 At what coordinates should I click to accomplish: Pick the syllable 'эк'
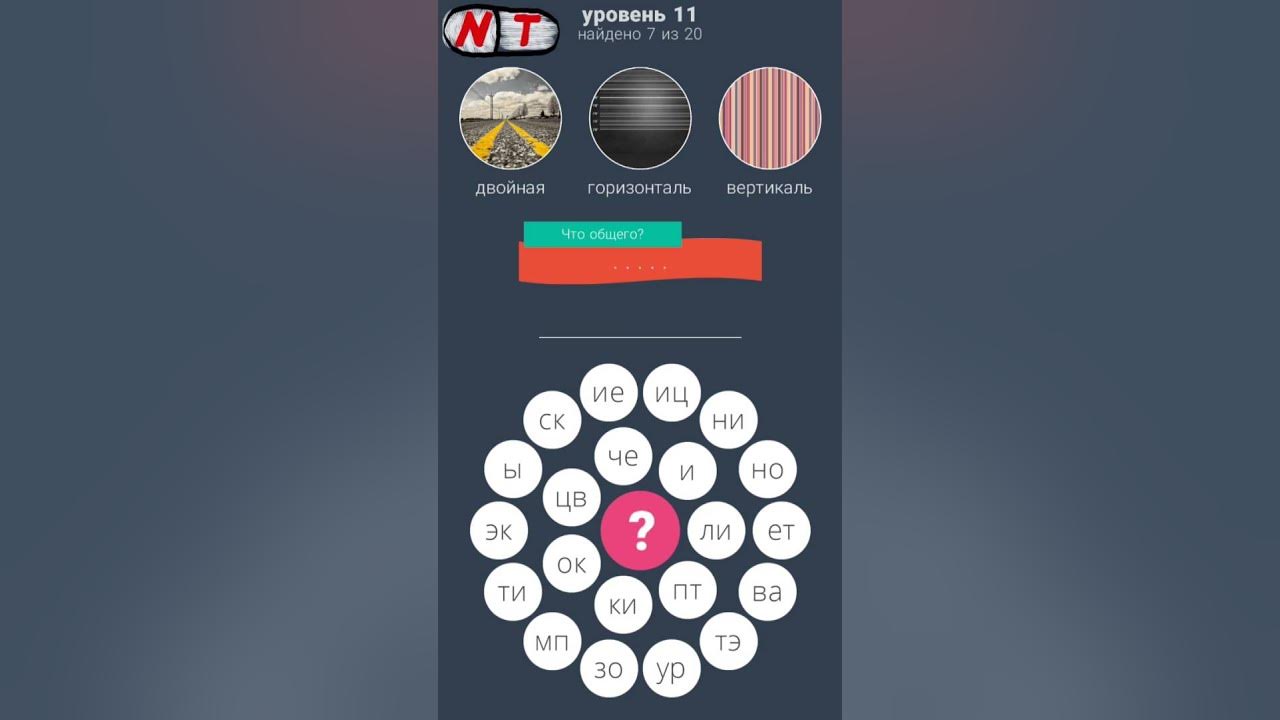pyautogui.click(x=498, y=531)
